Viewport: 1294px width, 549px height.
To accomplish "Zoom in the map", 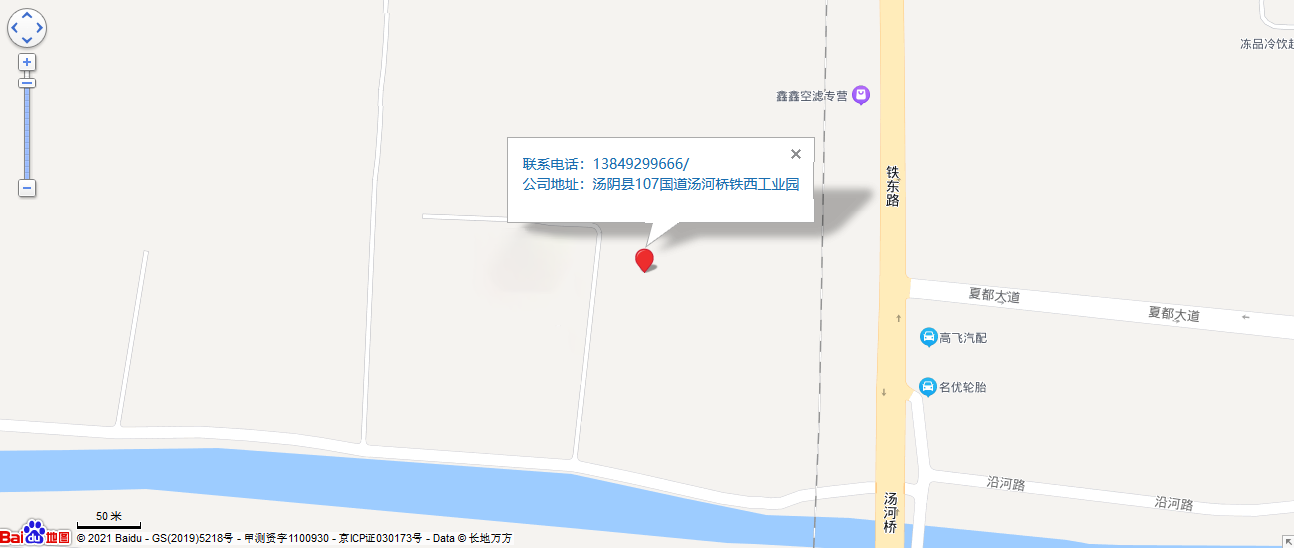I will tap(28, 62).
